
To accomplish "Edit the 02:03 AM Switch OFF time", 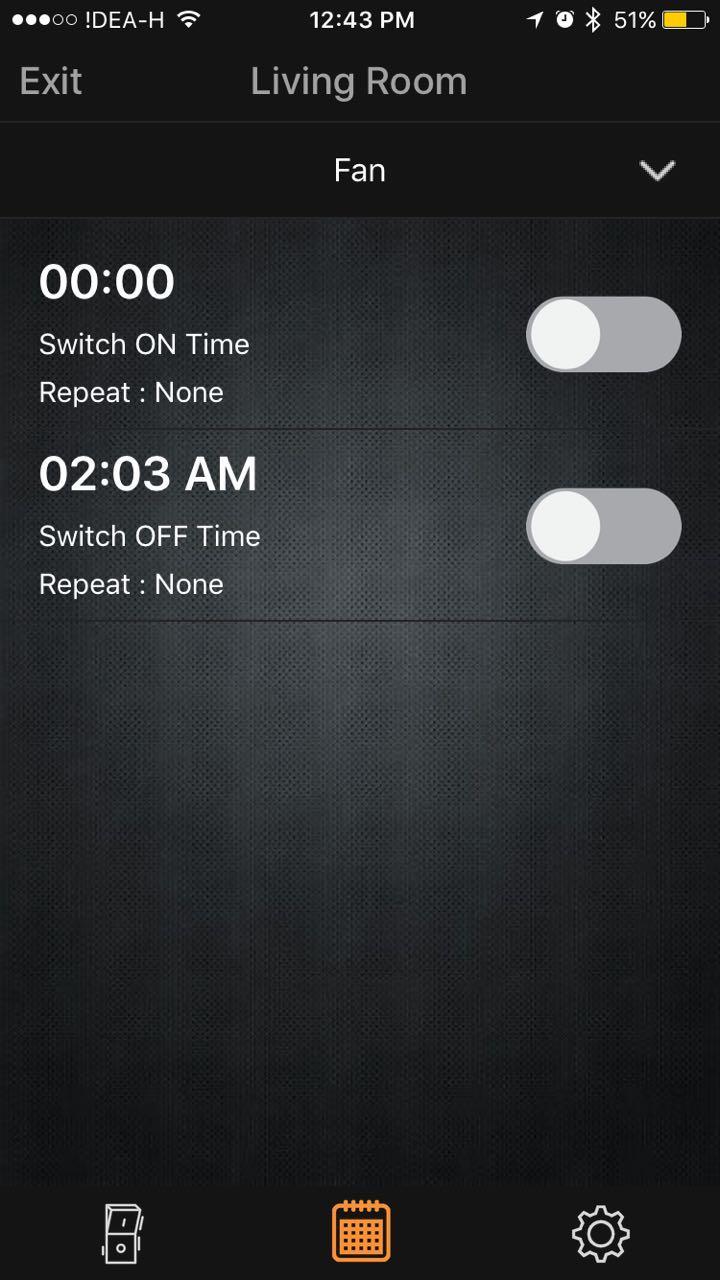I will click(148, 474).
